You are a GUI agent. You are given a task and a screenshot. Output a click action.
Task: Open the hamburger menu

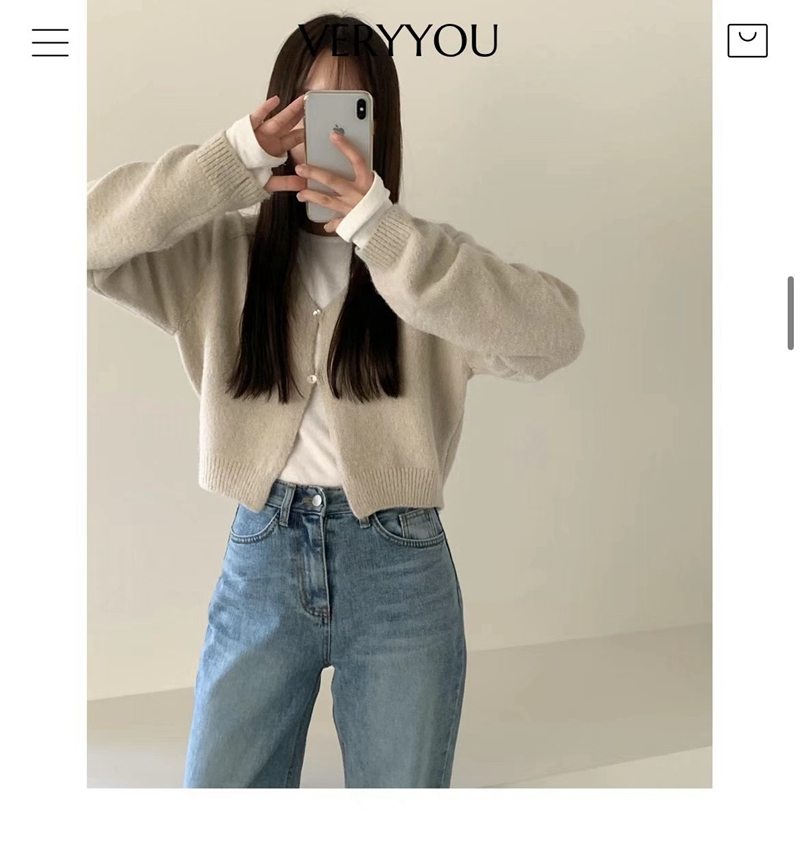point(50,43)
